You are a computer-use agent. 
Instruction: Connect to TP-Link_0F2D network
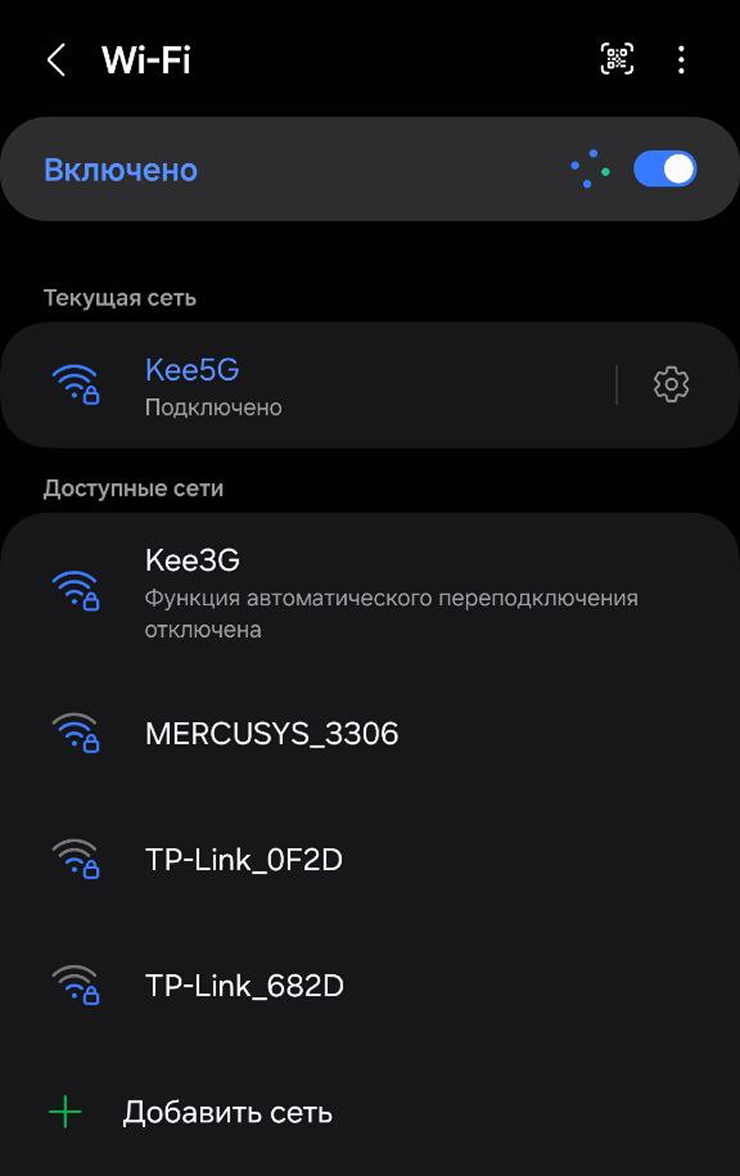click(244, 860)
